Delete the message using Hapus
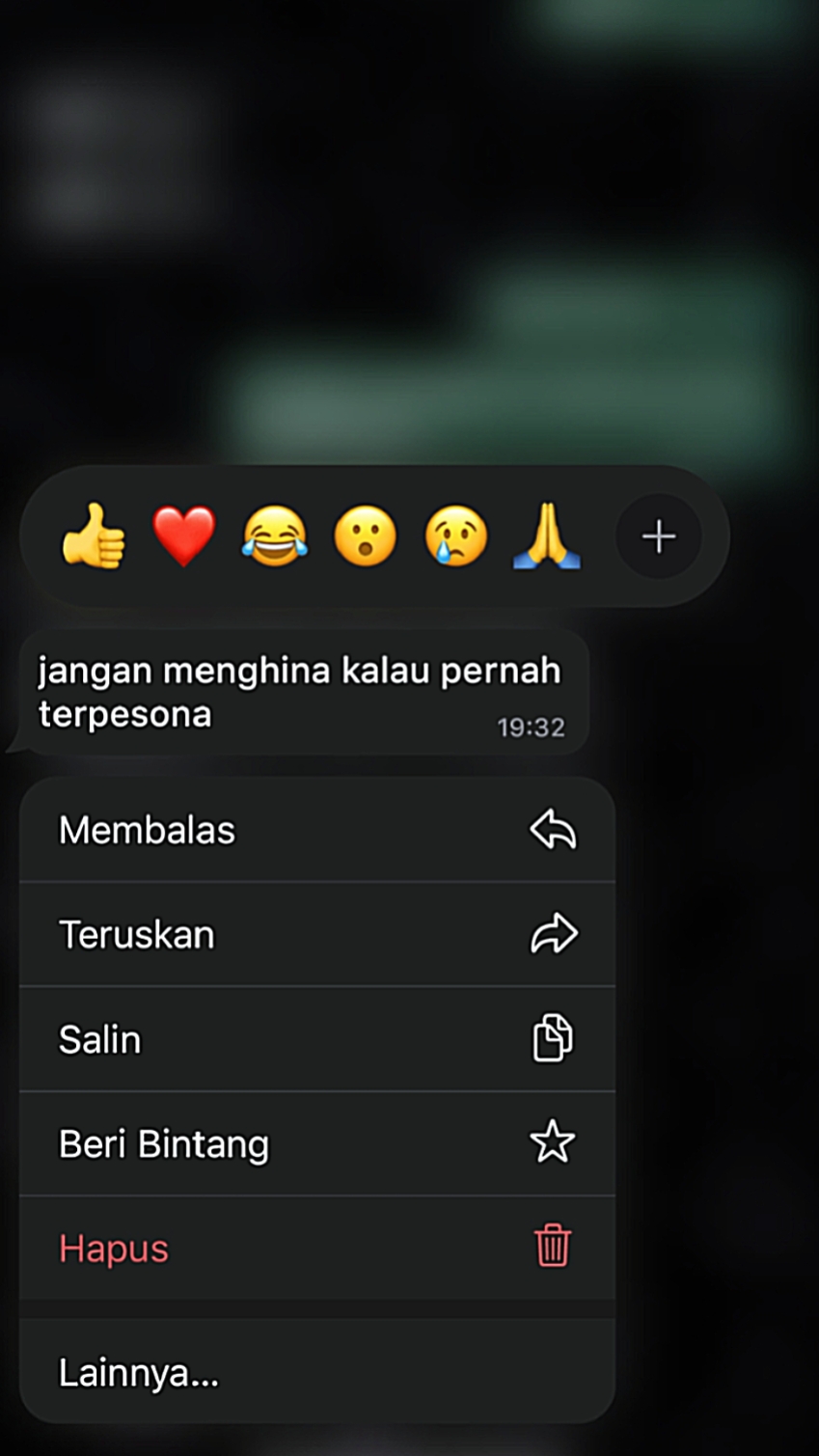This screenshot has height=1456, width=819. (x=317, y=1248)
